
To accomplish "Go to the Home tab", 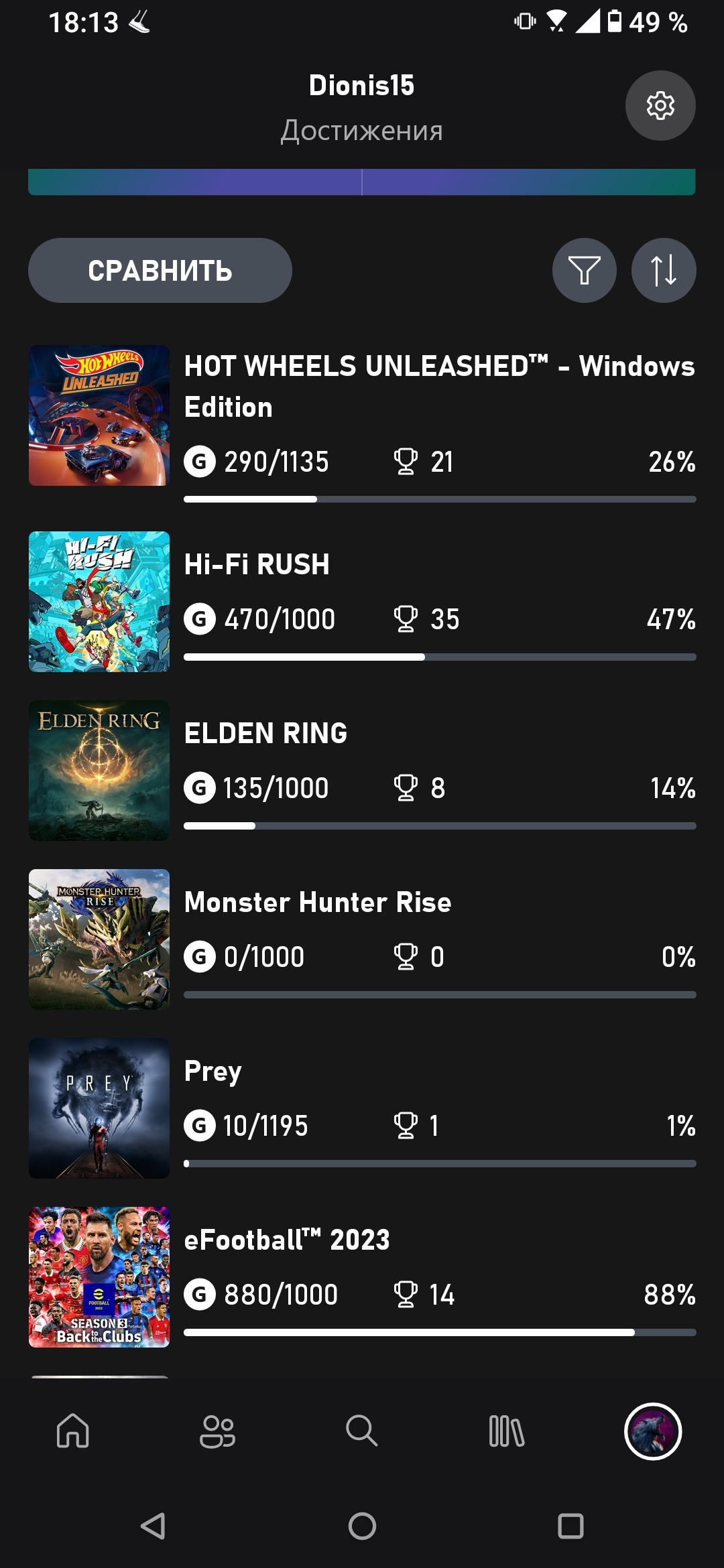I will pyautogui.click(x=73, y=1431).
